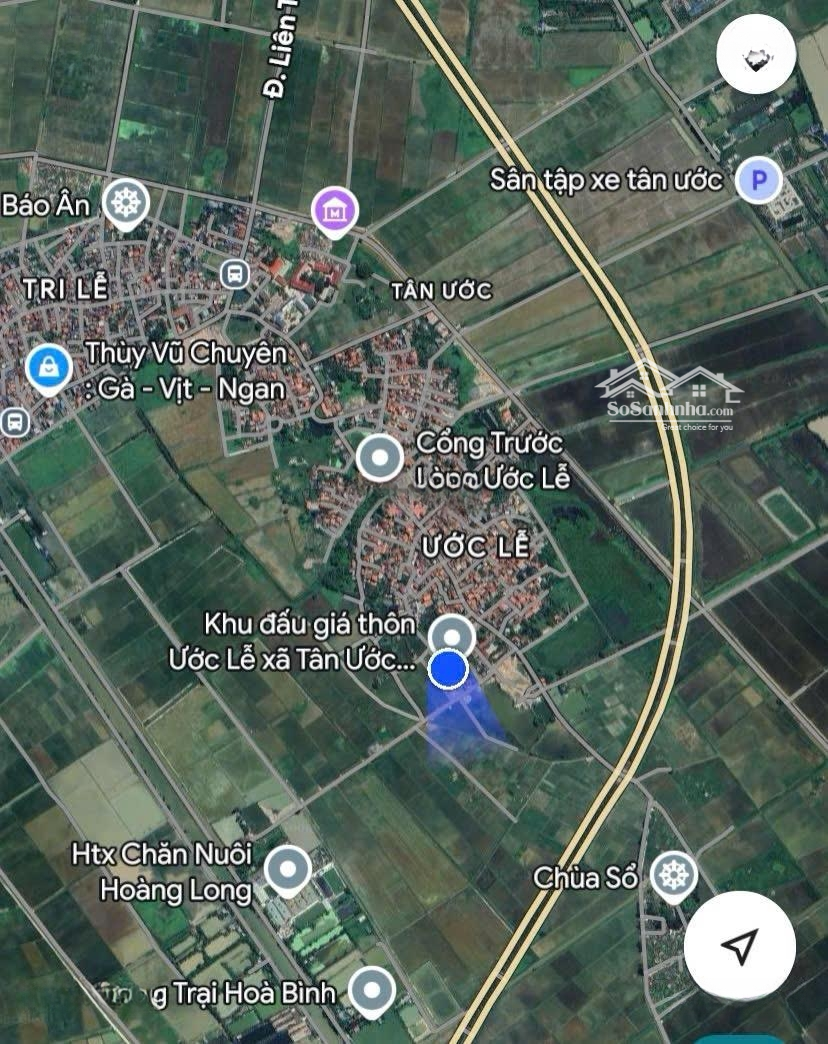Screen dimensions: 828x1044
Task: Select the Báo Ân temple marker
Action: click(126, 202)
